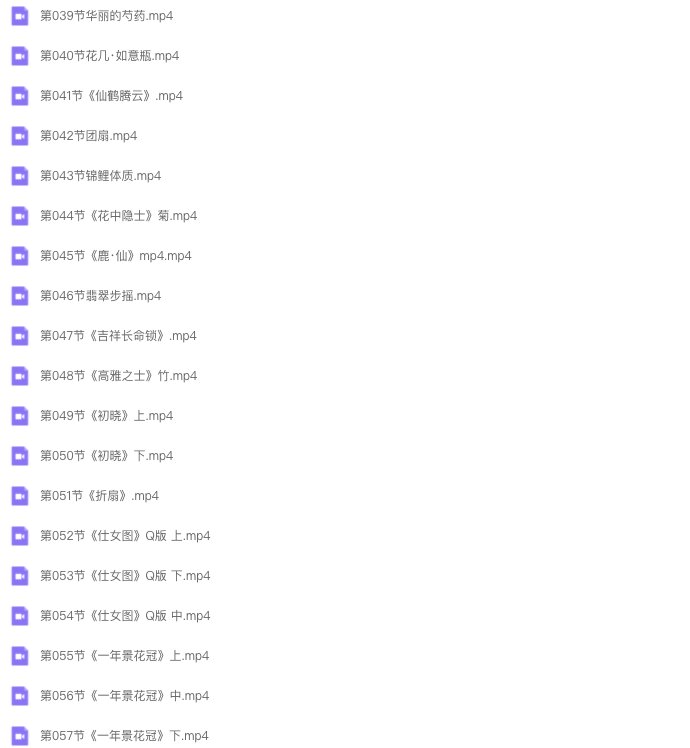
Task: Play 第048节《高雅之士》竹.mp4
Action: (x=118, y=376)
